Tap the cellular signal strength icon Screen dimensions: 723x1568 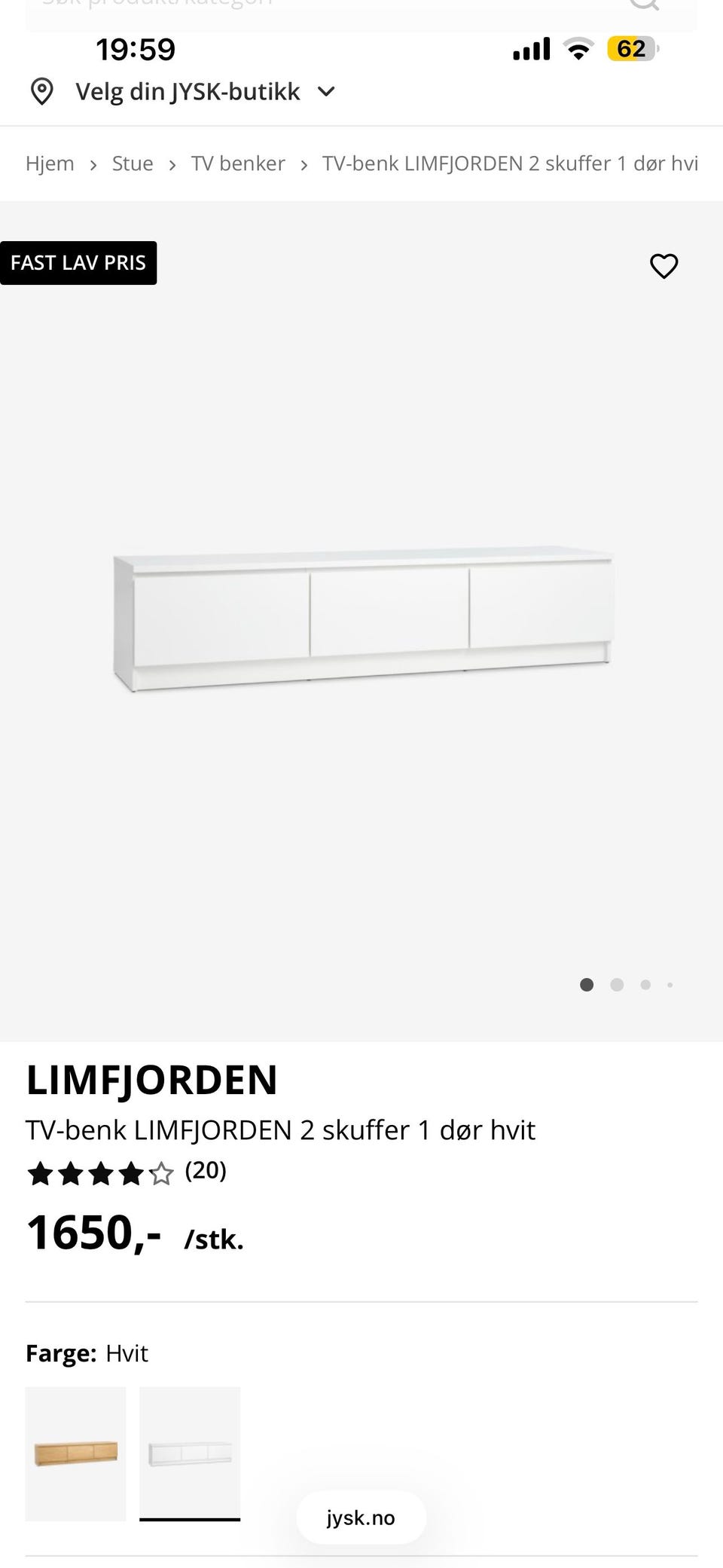tap(532, 48)
